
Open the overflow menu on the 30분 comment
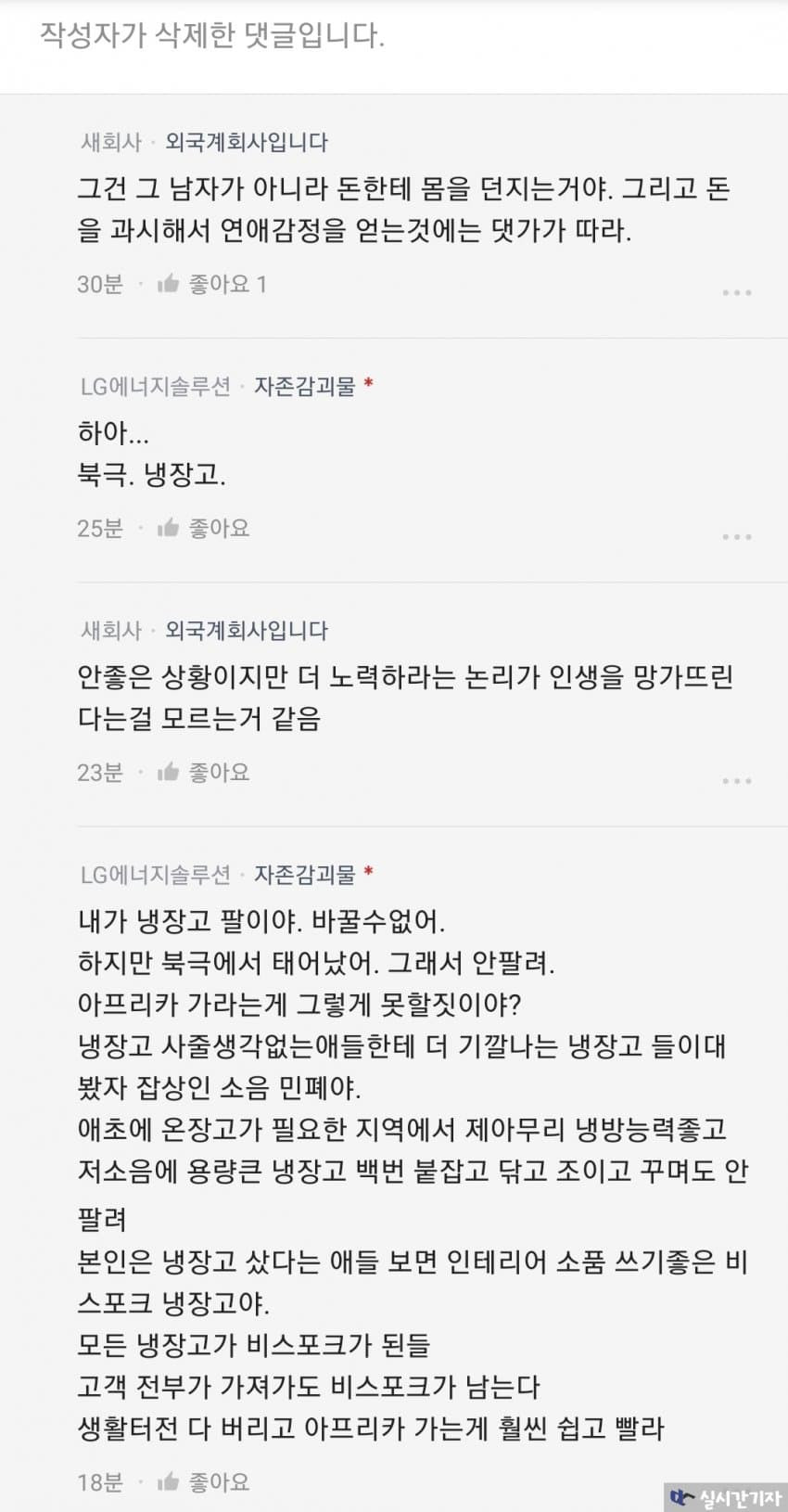click(x=736, y=292)
